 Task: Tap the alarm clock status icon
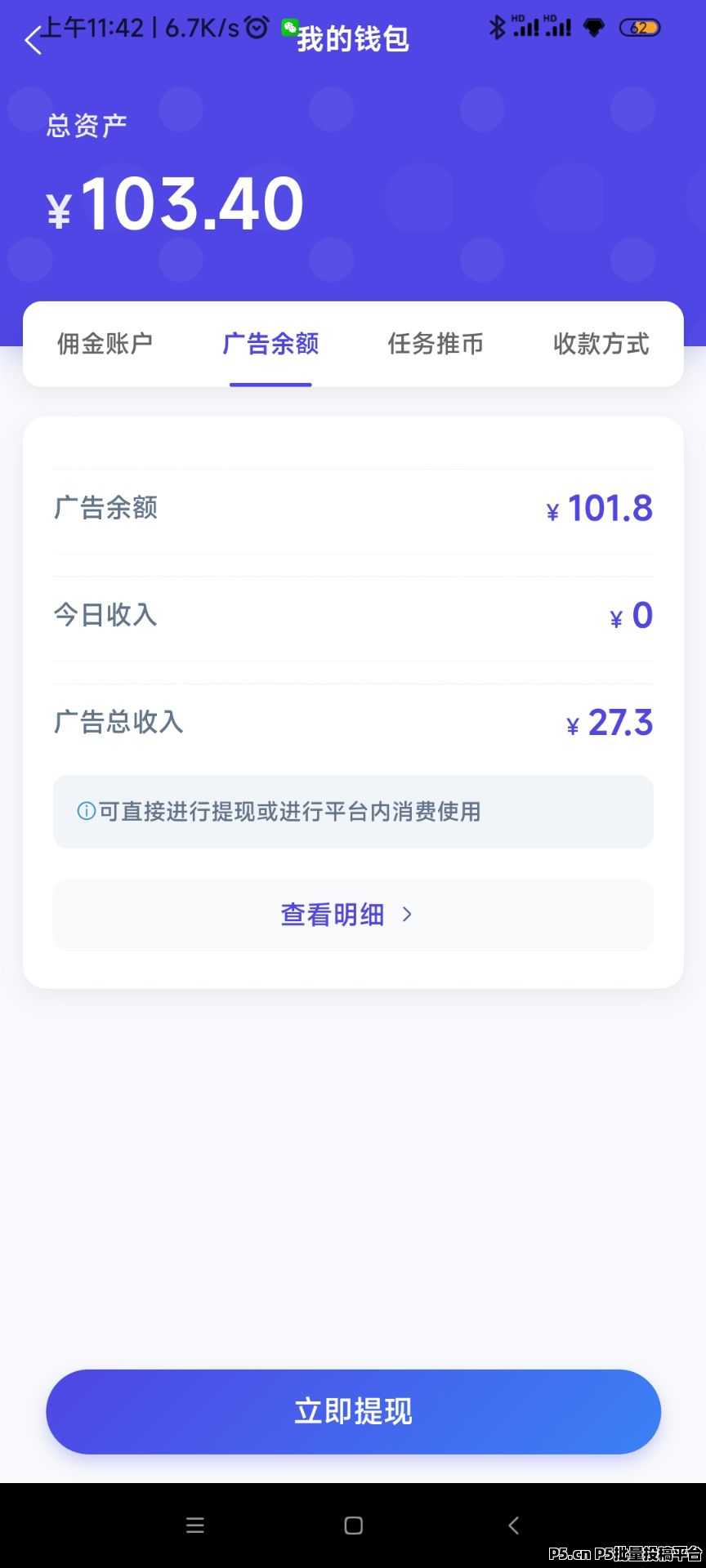coord(256,27)
